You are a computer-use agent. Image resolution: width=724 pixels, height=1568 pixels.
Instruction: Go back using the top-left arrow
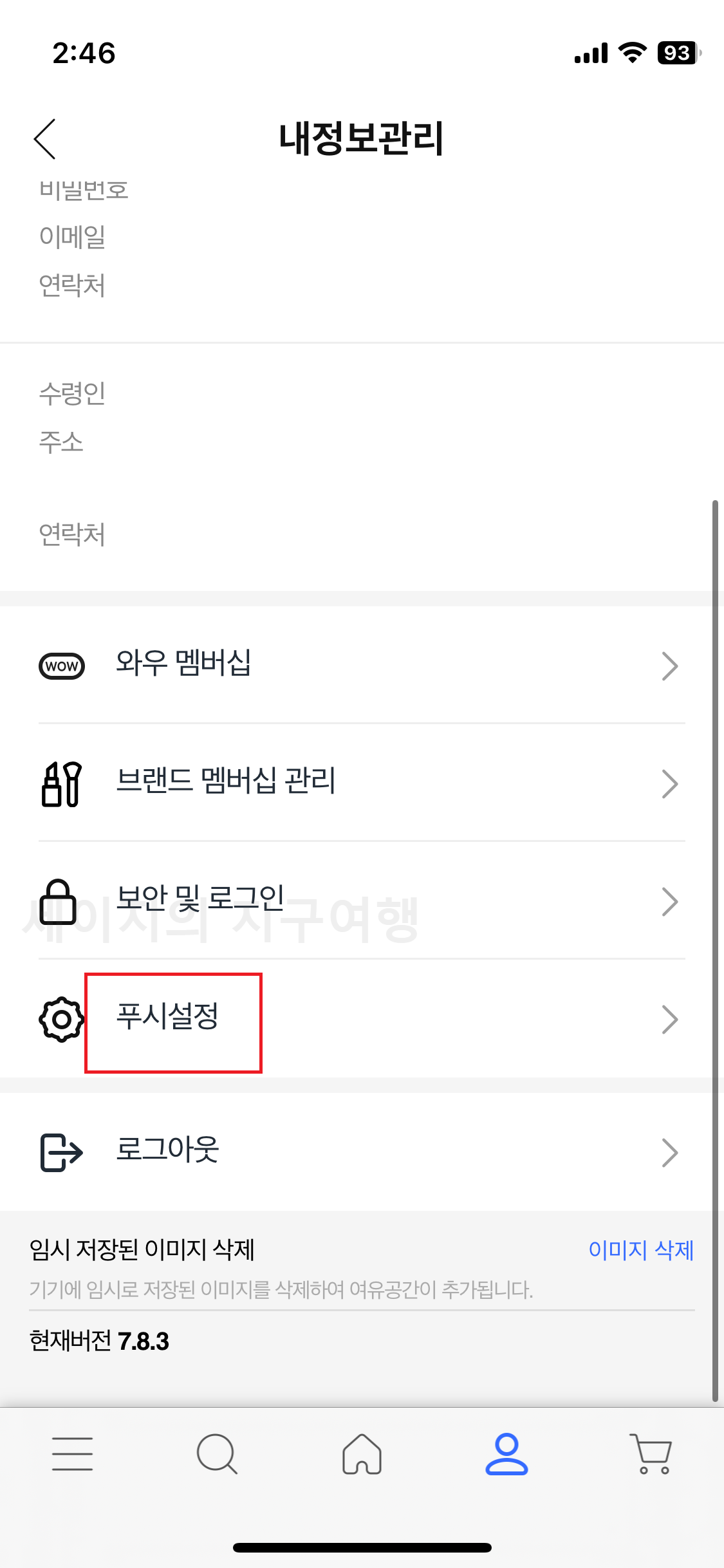point(45,138)
